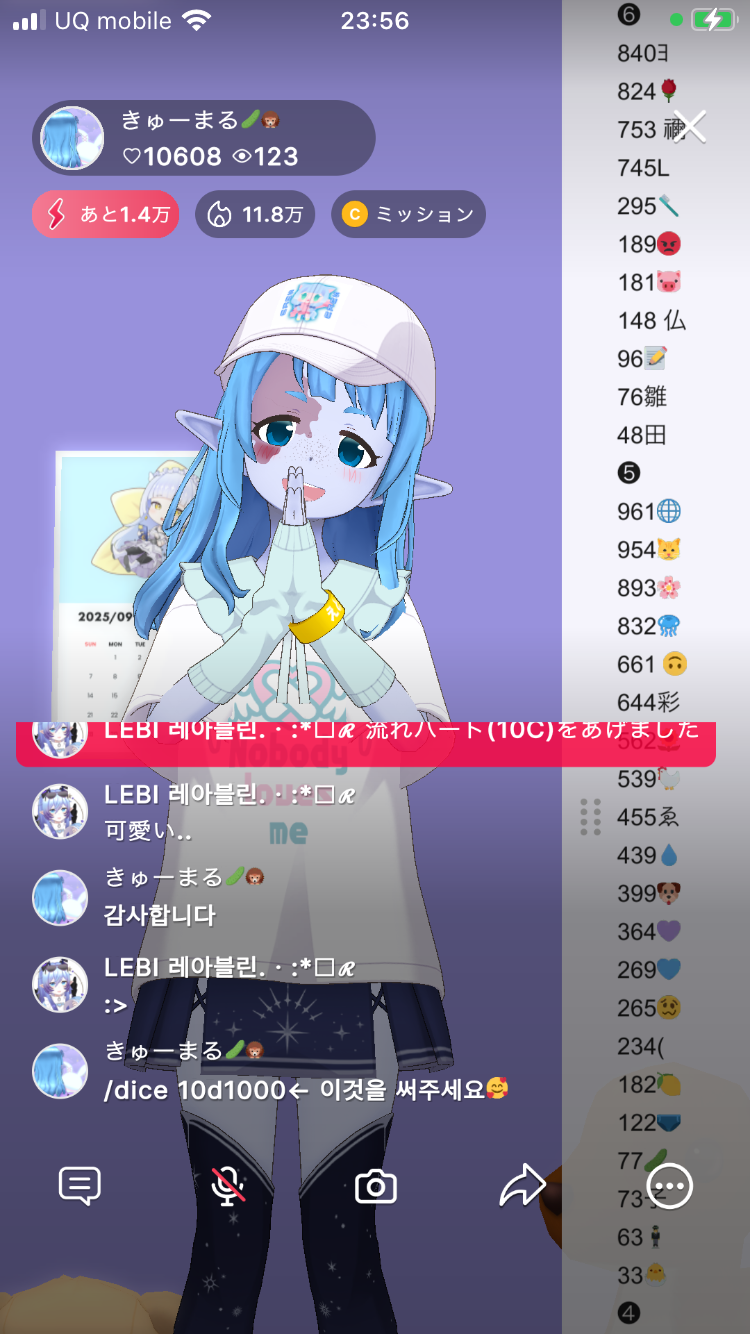
Task: Open the ミッション chip
Action: point(408,214)
